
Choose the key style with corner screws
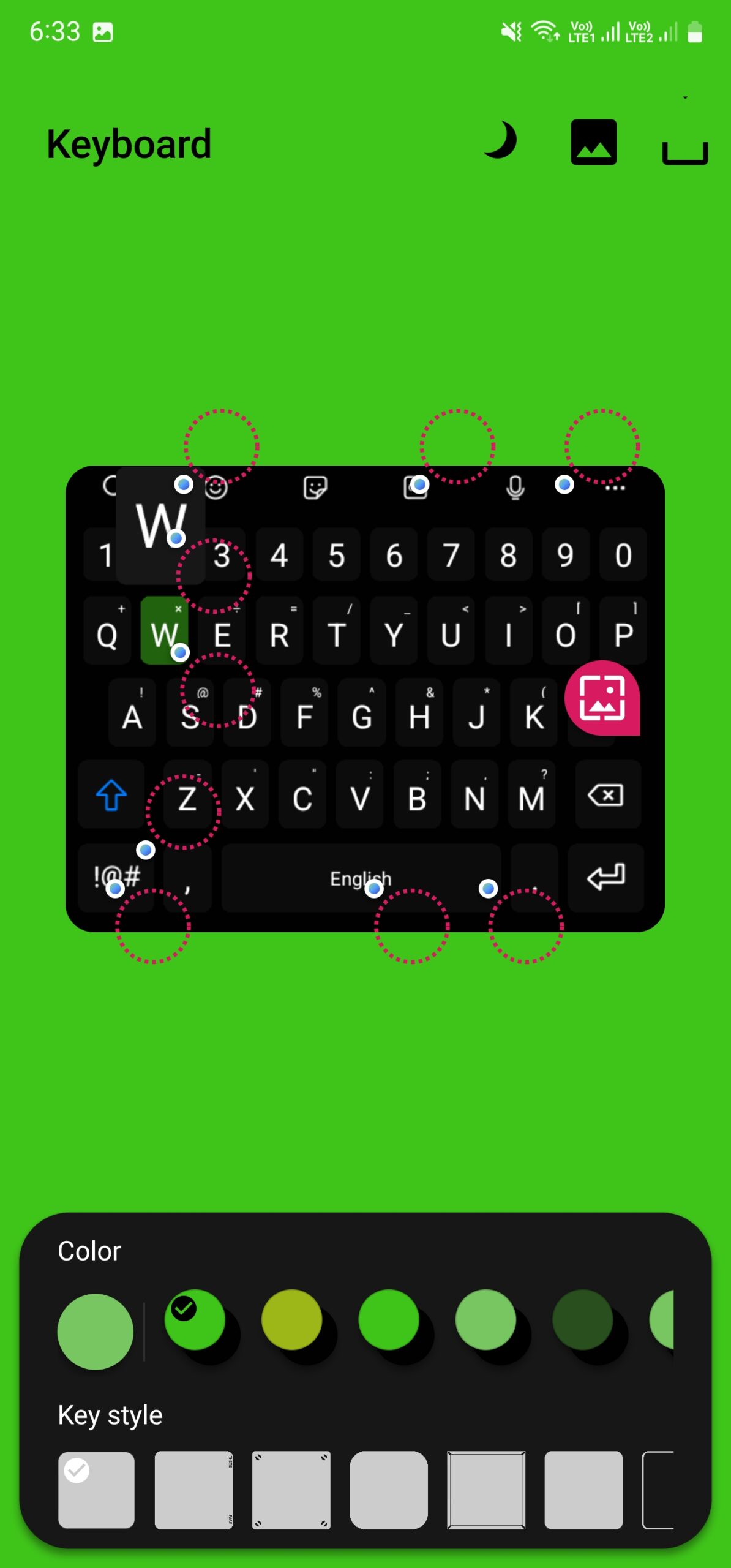point(291,1490)
